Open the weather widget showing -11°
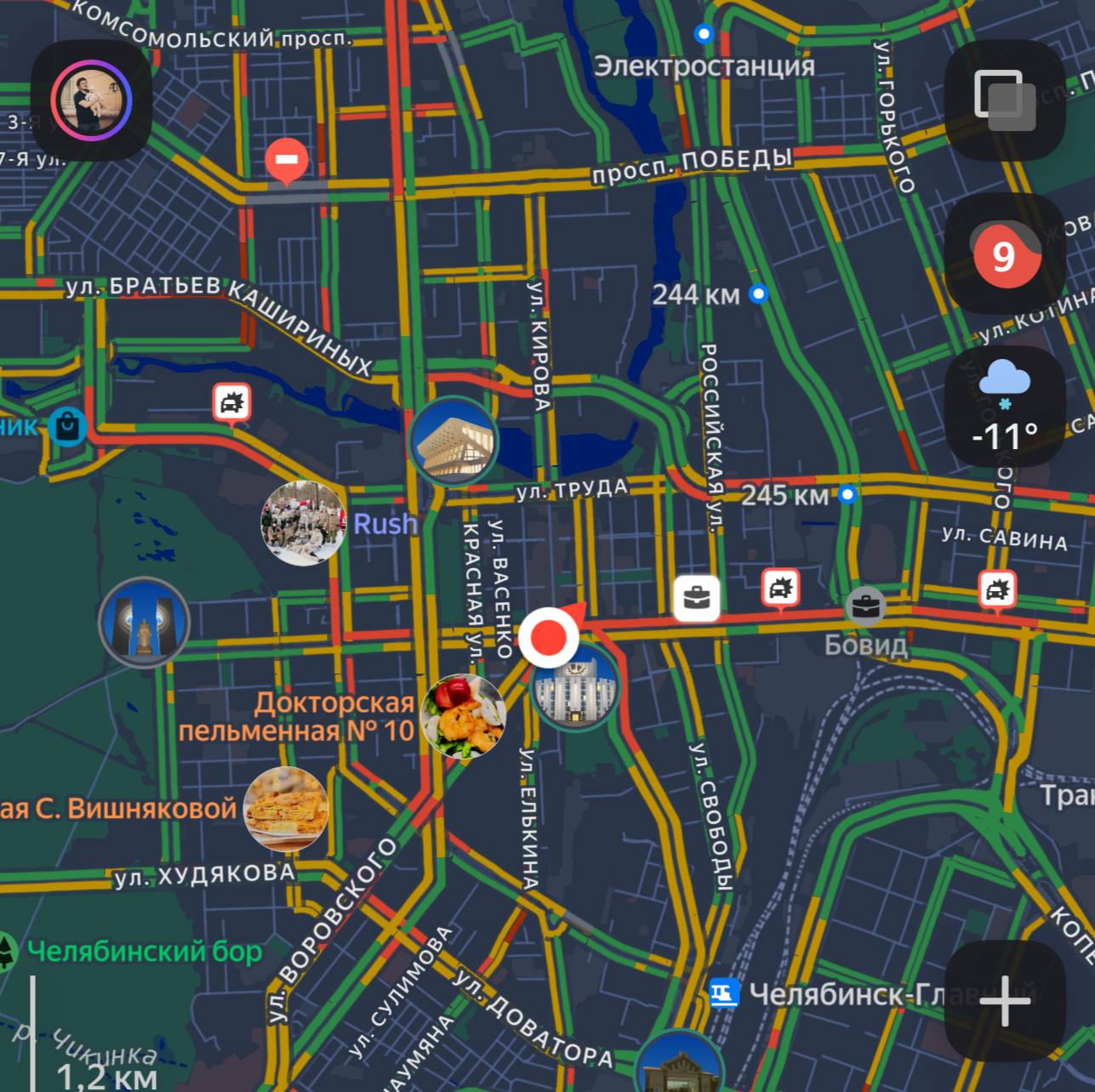The image size is (1095, 1092). point(1005,407)
